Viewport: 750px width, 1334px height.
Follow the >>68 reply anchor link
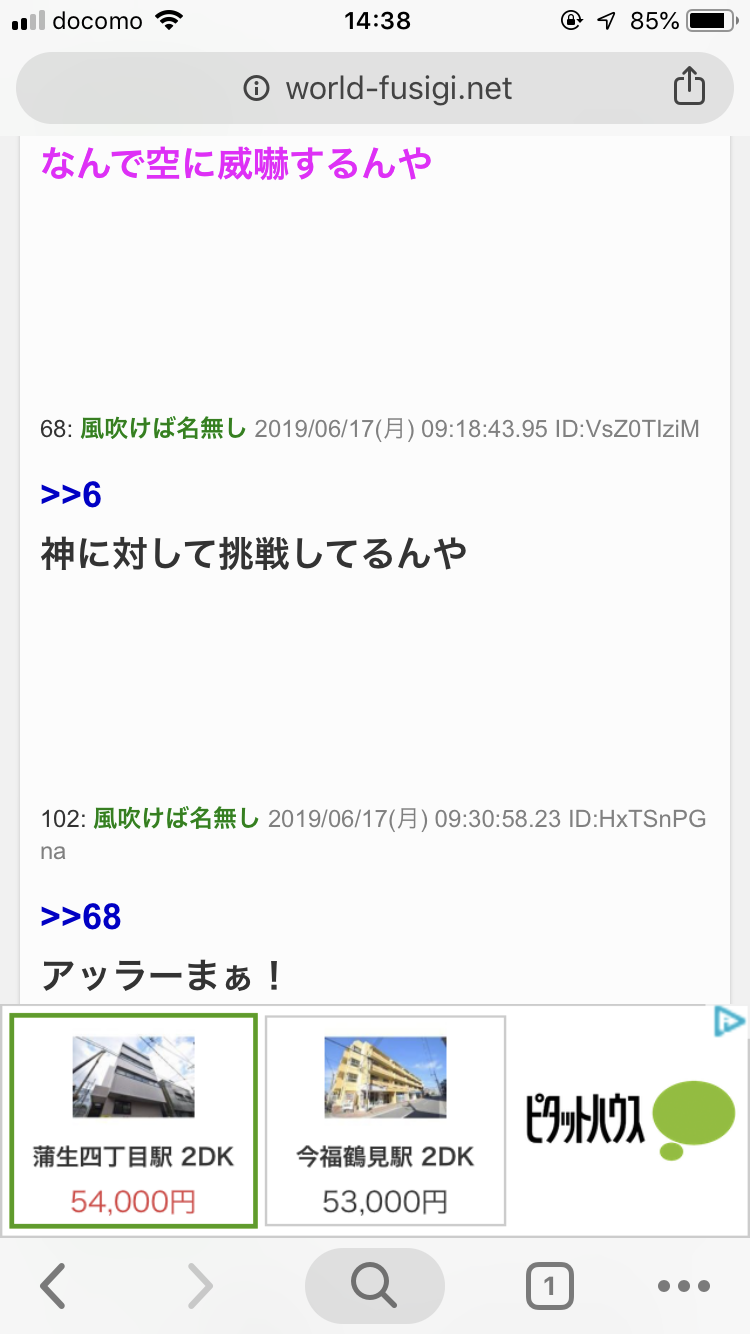[81, 916]
